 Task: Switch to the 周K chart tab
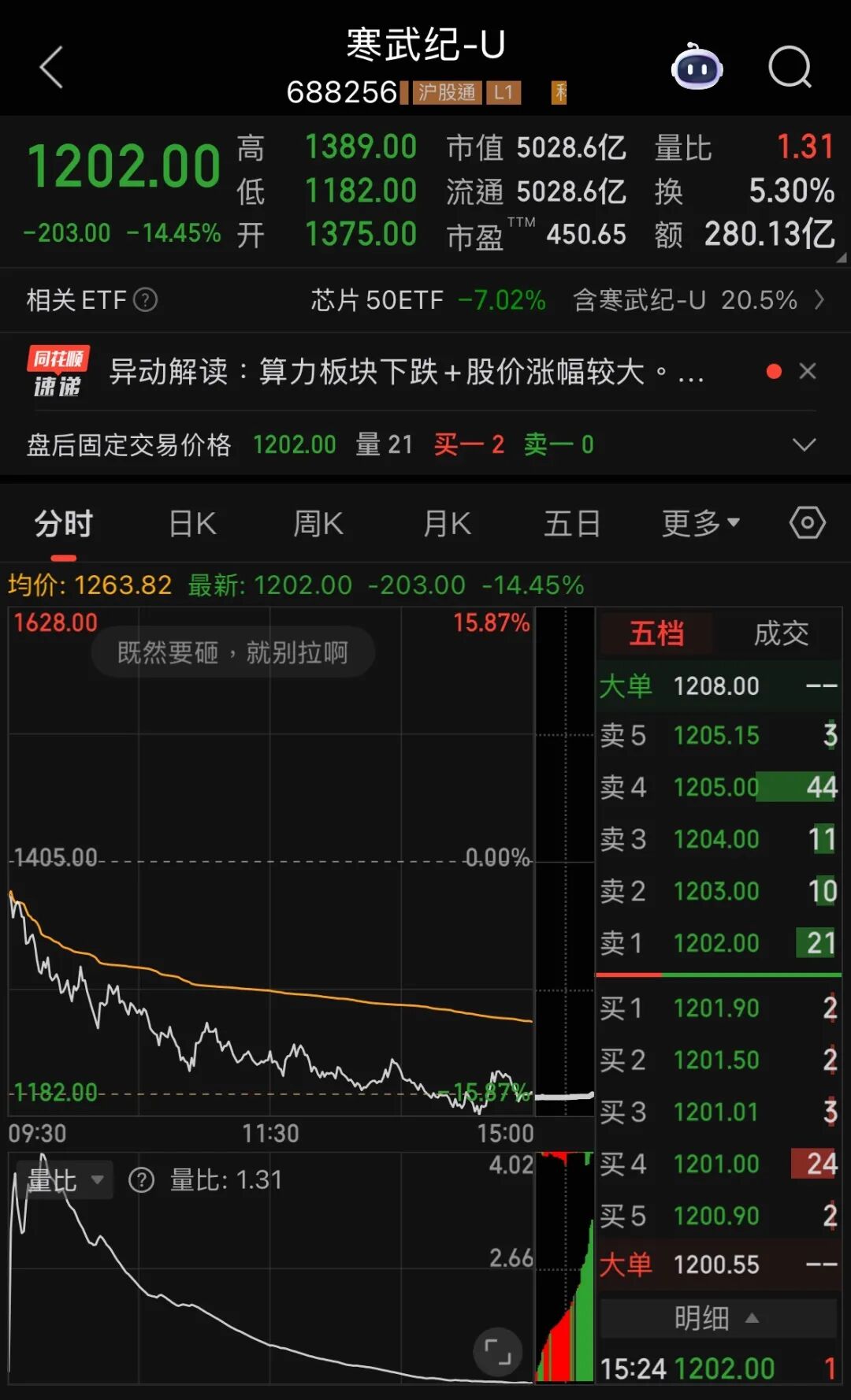(x=318, y=524)
